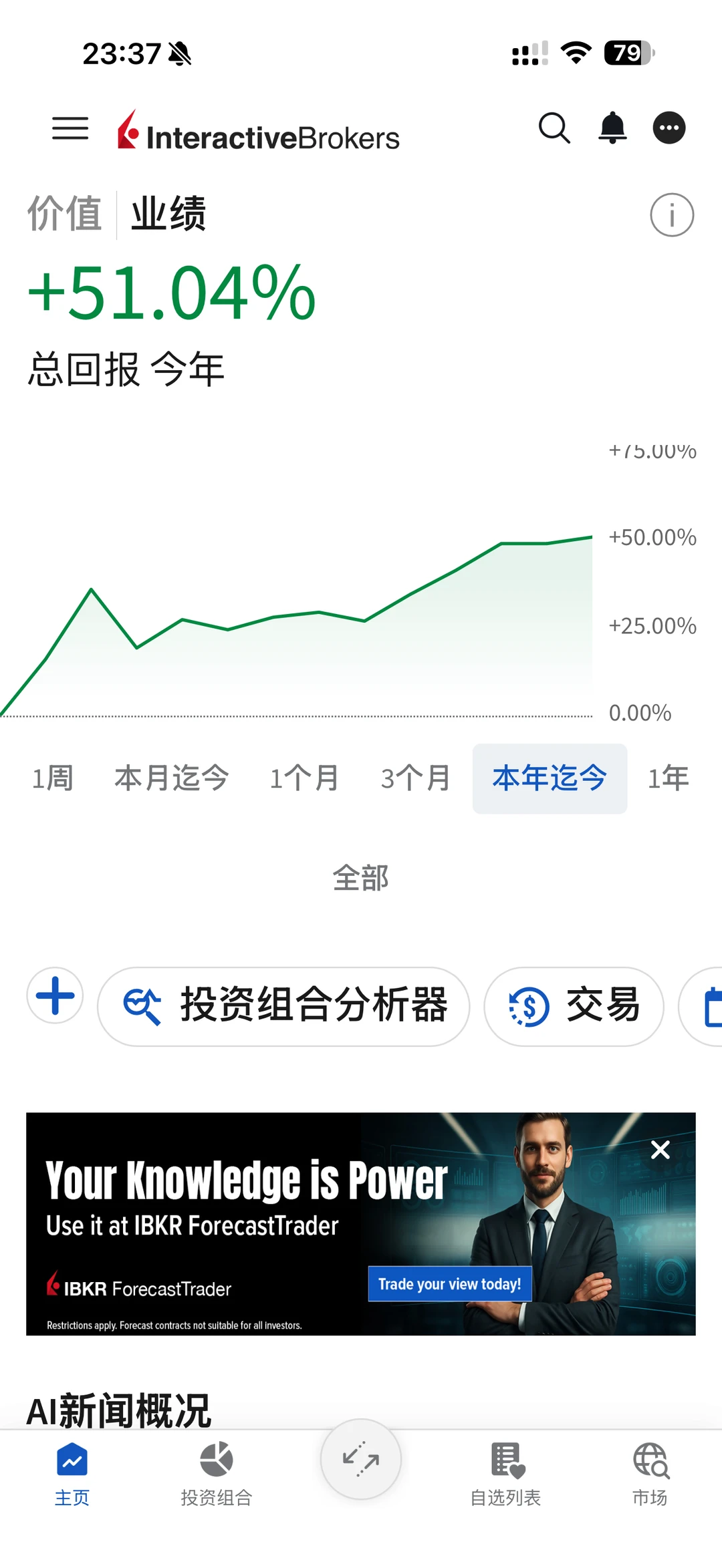The width and height of the screenshot is (722, 1568).
Task: Dismiss the IBKR ForecastTrader banner
Action: click(x=660, y=1150)
